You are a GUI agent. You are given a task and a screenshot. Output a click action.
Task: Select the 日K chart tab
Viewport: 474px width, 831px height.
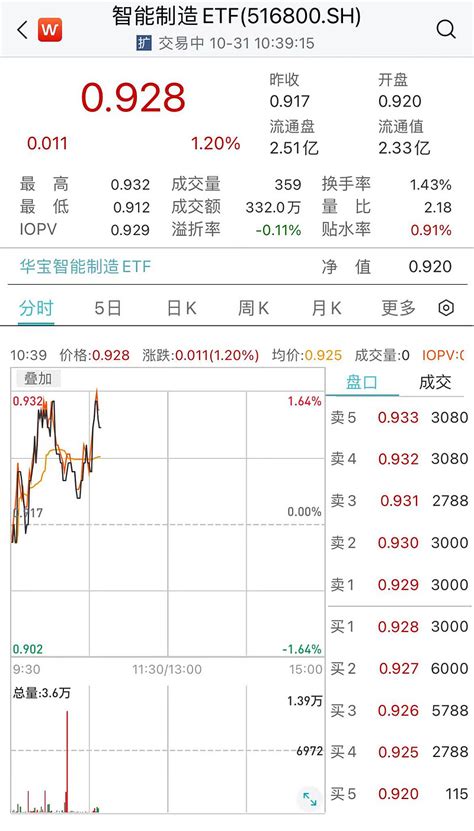(182, 307)
